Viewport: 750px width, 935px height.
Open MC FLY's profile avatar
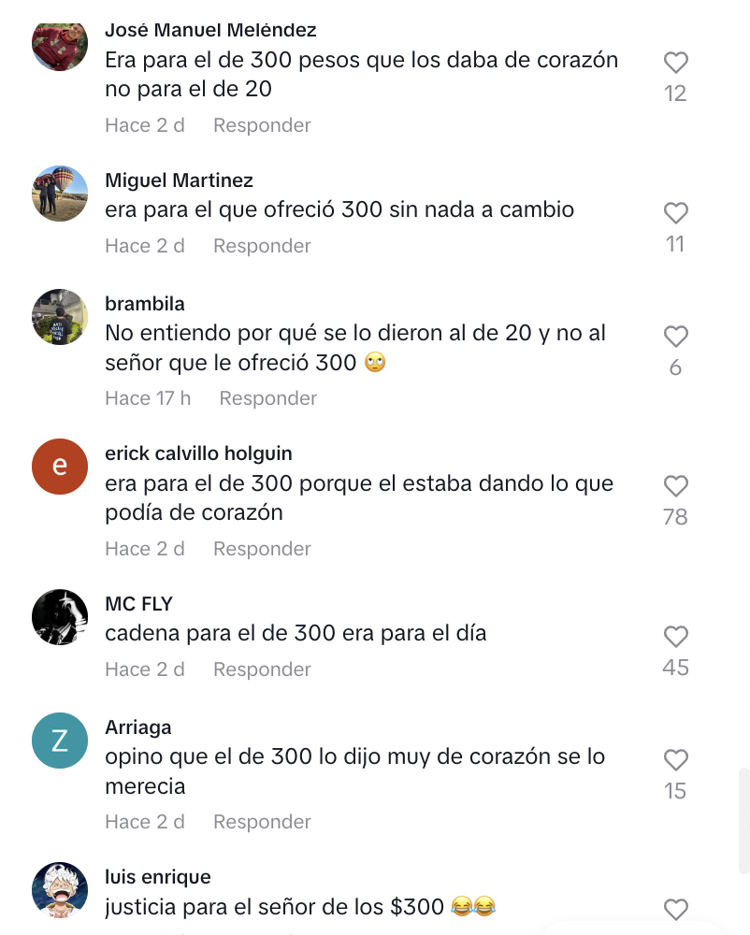60,617
